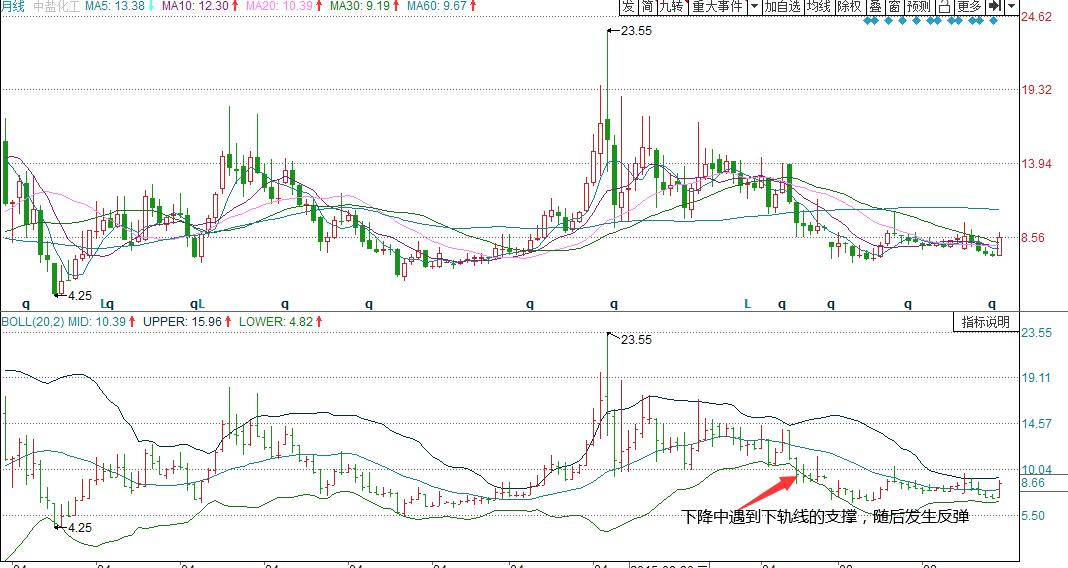Open 预测 forecast tool
The height and width of the screenshot is (568, 1068).
918,6
